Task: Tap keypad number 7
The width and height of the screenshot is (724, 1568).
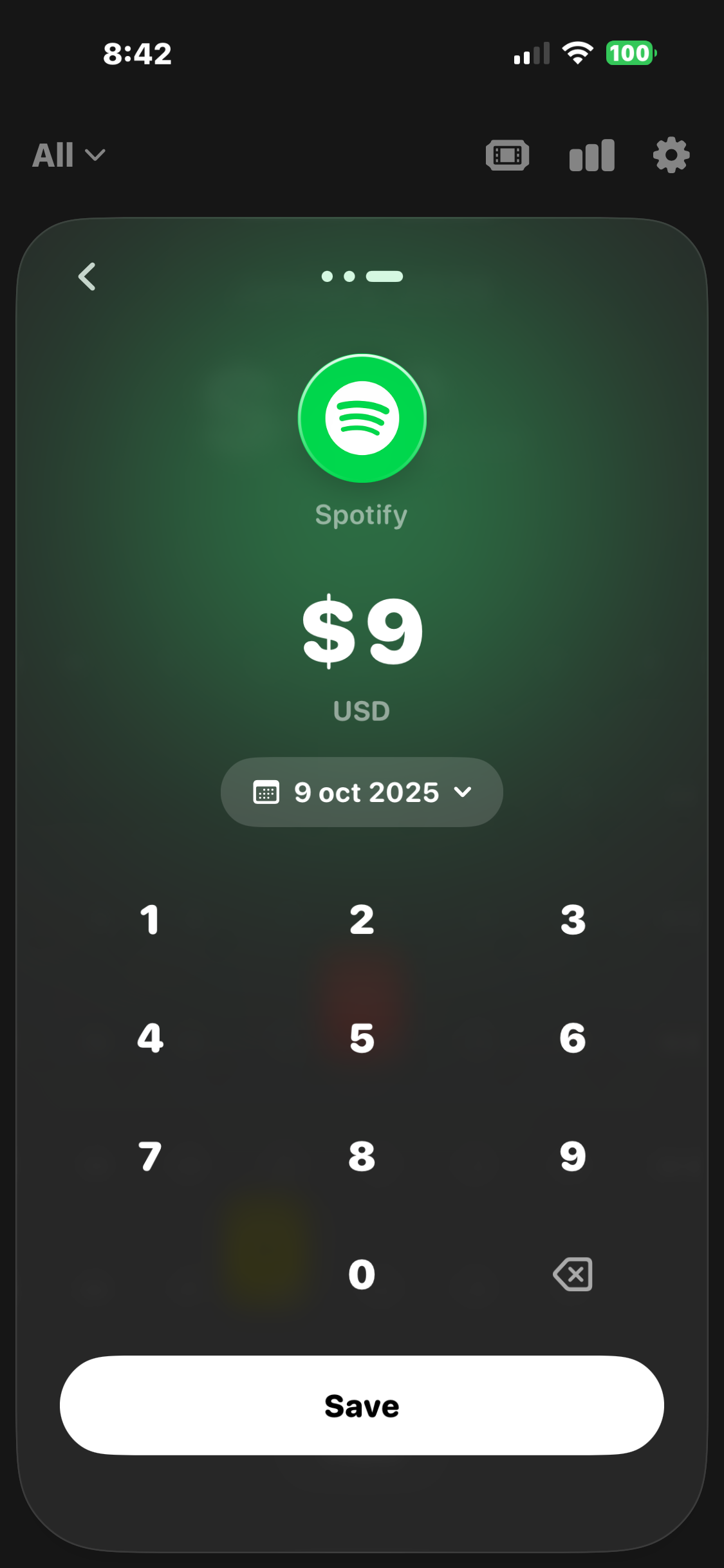Action: click(x=150, y=1157)
